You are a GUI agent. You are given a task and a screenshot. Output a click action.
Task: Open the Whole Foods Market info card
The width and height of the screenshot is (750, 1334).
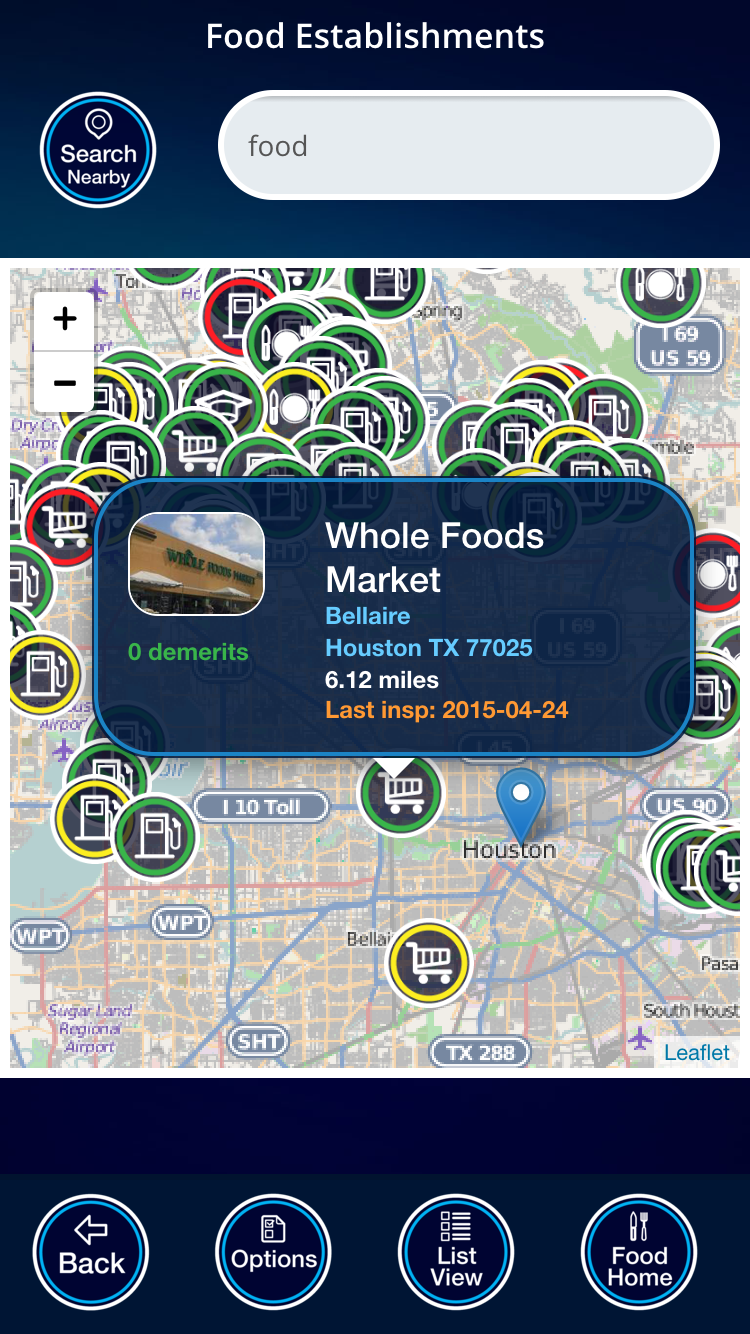(x=394, y=617)
